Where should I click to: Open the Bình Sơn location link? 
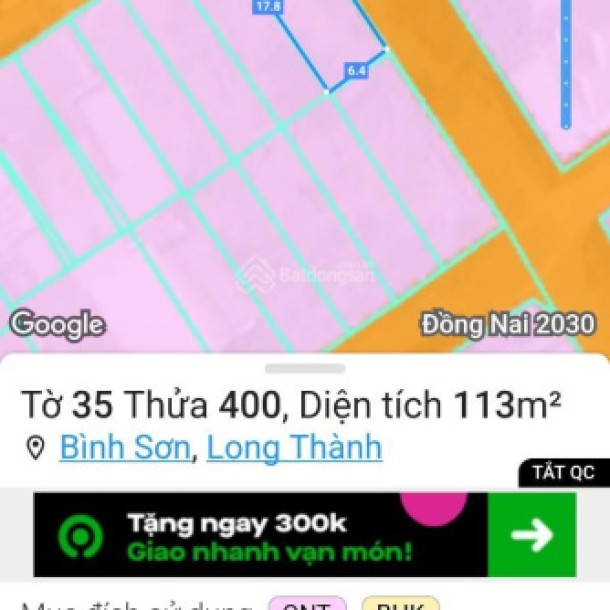coord(124,447)
